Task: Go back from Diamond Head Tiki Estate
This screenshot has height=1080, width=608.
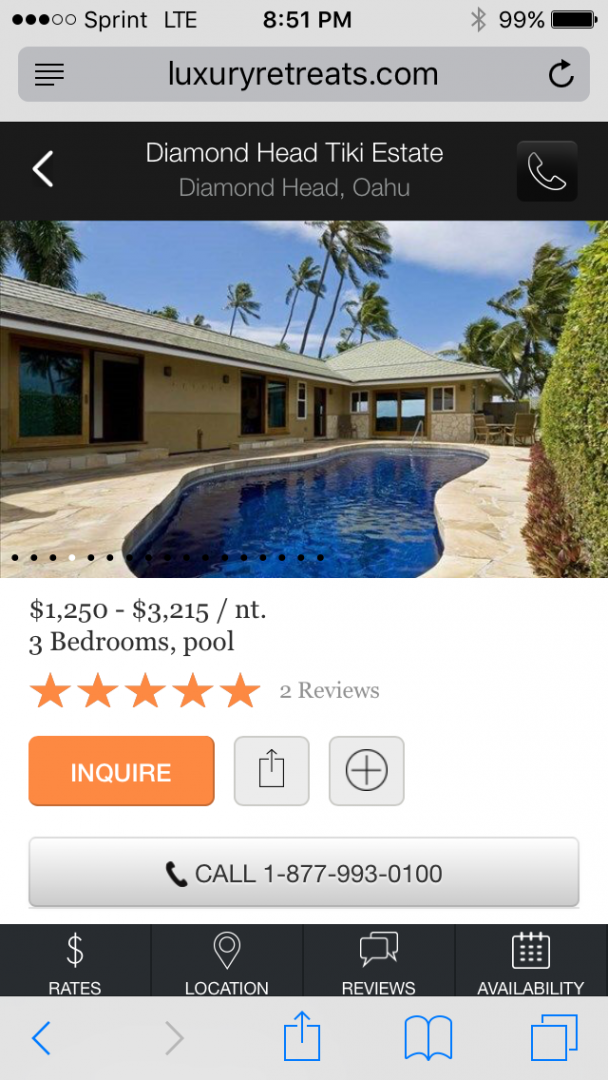Action: [43, 169]
